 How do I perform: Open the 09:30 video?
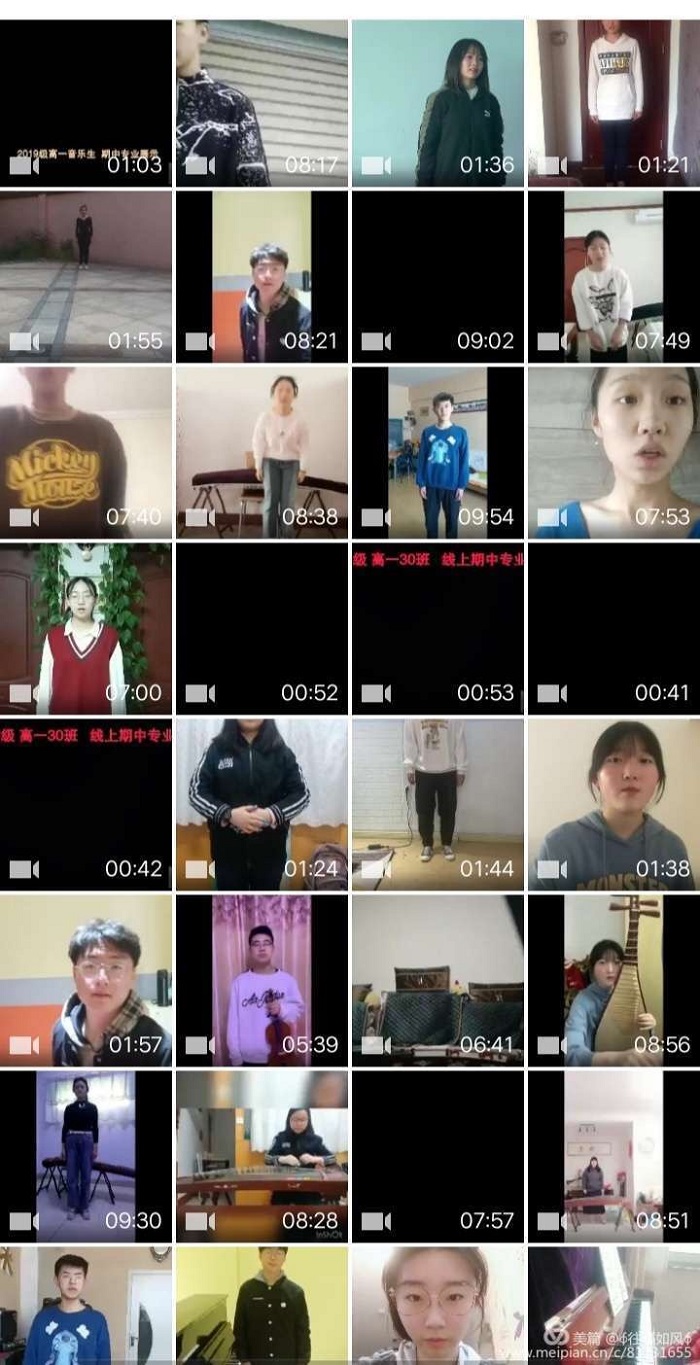click(x=86, y=1156)
